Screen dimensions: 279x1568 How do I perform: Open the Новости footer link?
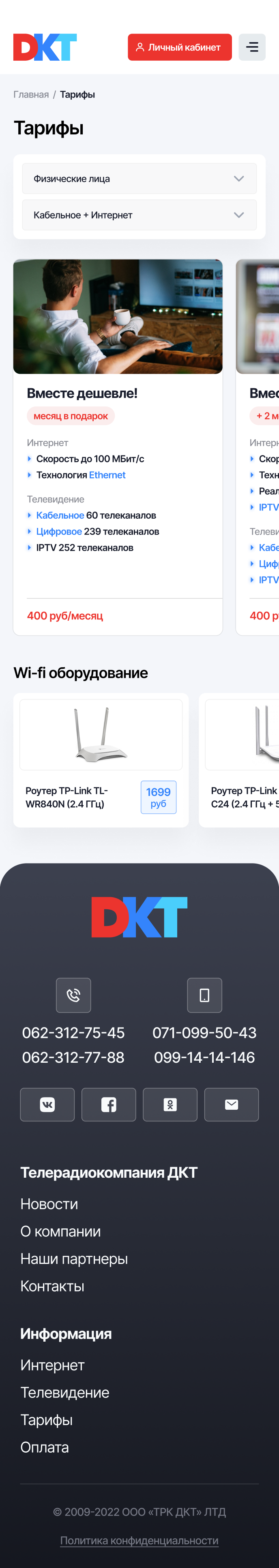pos(49,1203)
